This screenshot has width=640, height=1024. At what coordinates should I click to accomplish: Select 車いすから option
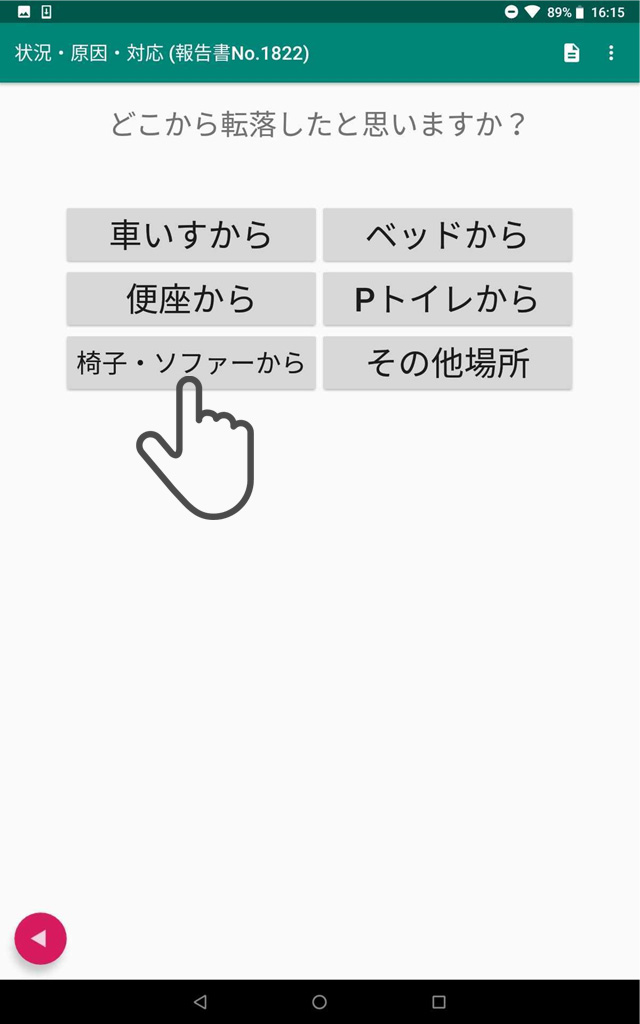[191, 235]
